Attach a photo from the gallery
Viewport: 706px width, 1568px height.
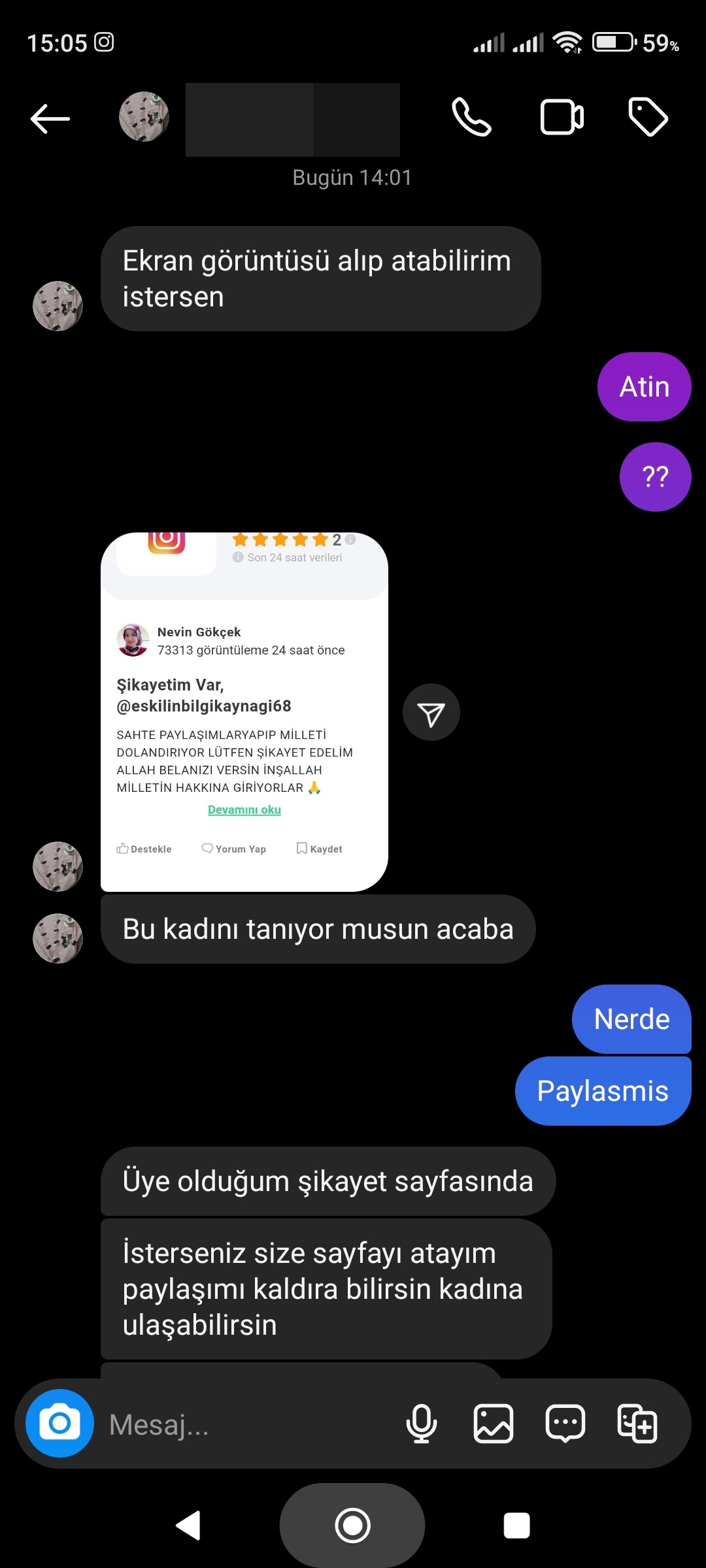pos(494,1424)
